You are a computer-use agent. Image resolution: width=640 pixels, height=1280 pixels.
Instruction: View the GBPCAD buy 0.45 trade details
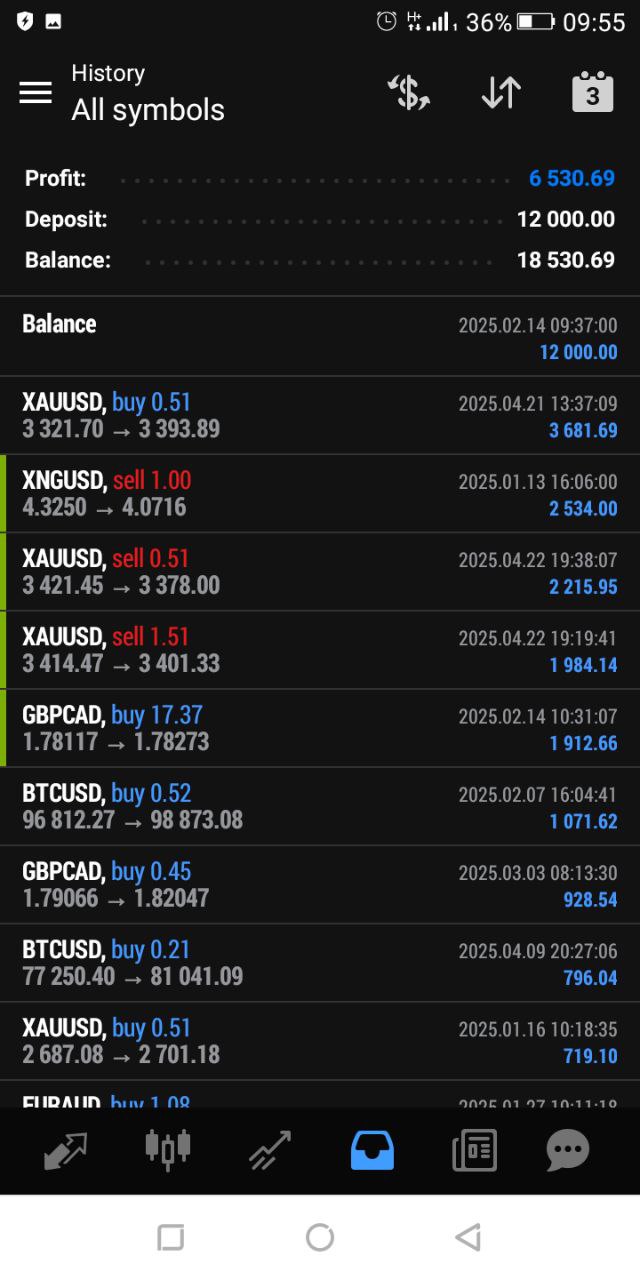point(320,884)
